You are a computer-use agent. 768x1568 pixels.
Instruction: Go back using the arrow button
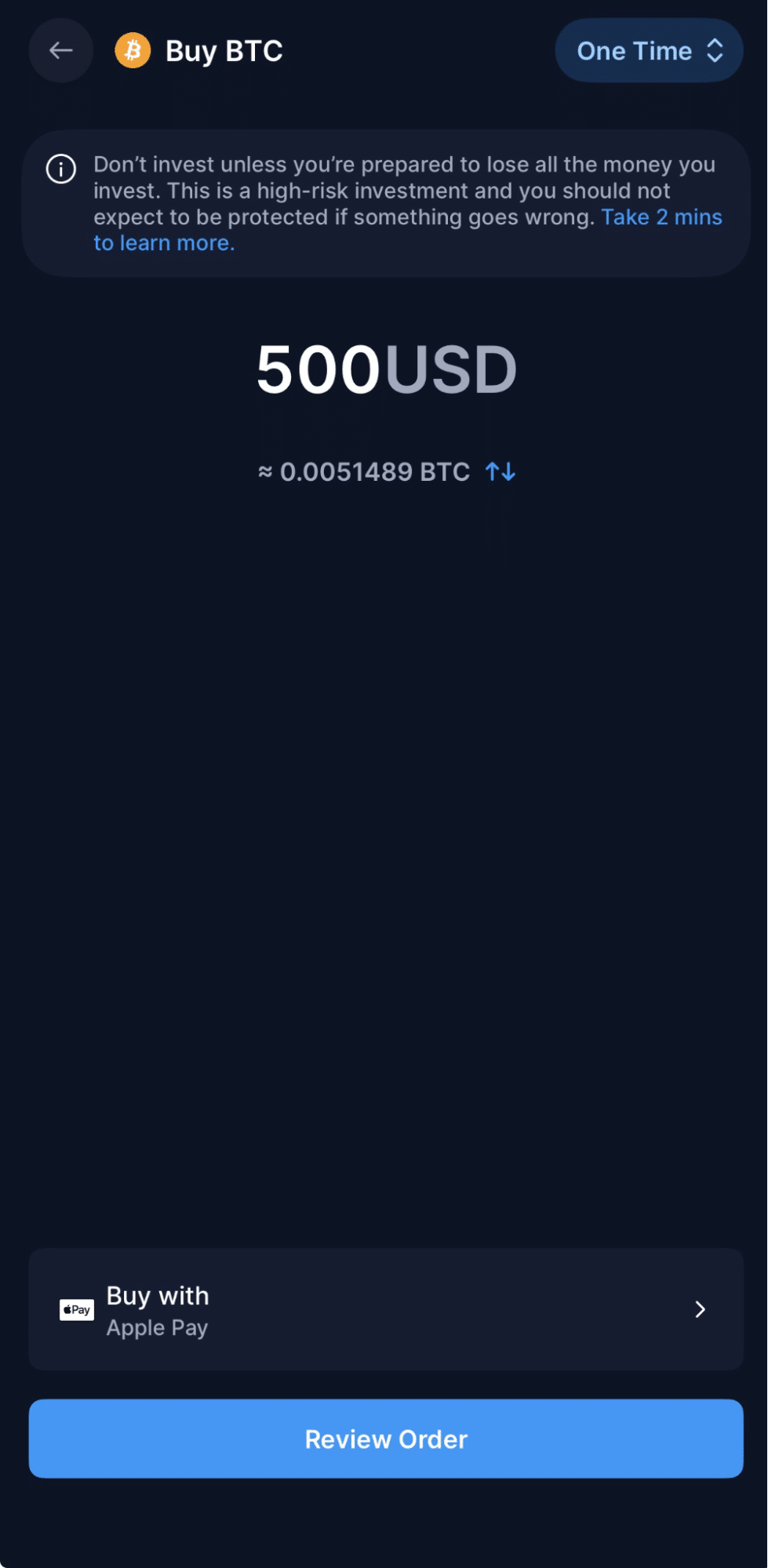(60, 51)
